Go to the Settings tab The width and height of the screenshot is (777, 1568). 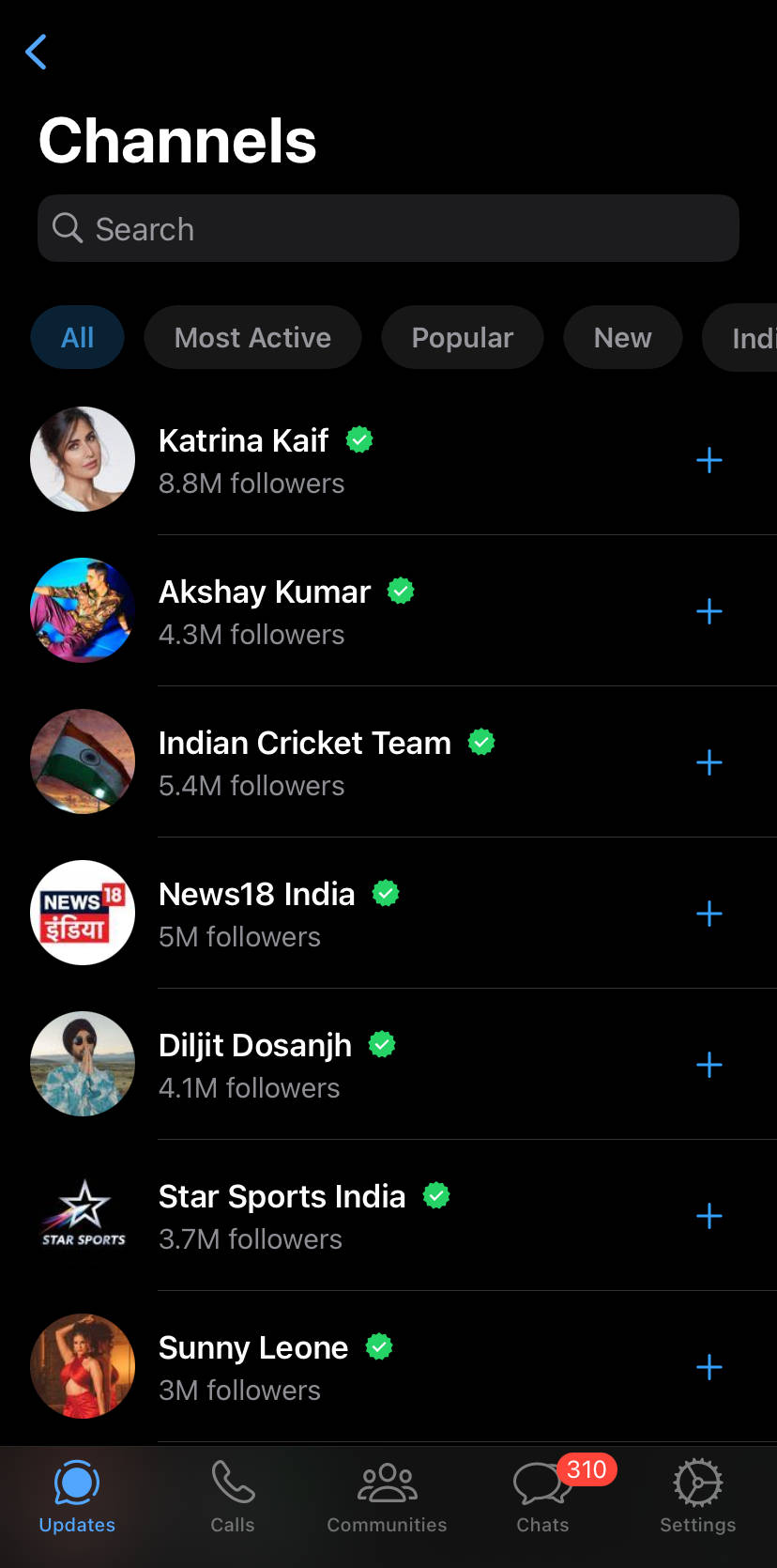pyautogui.click(x=697, y=1498)
